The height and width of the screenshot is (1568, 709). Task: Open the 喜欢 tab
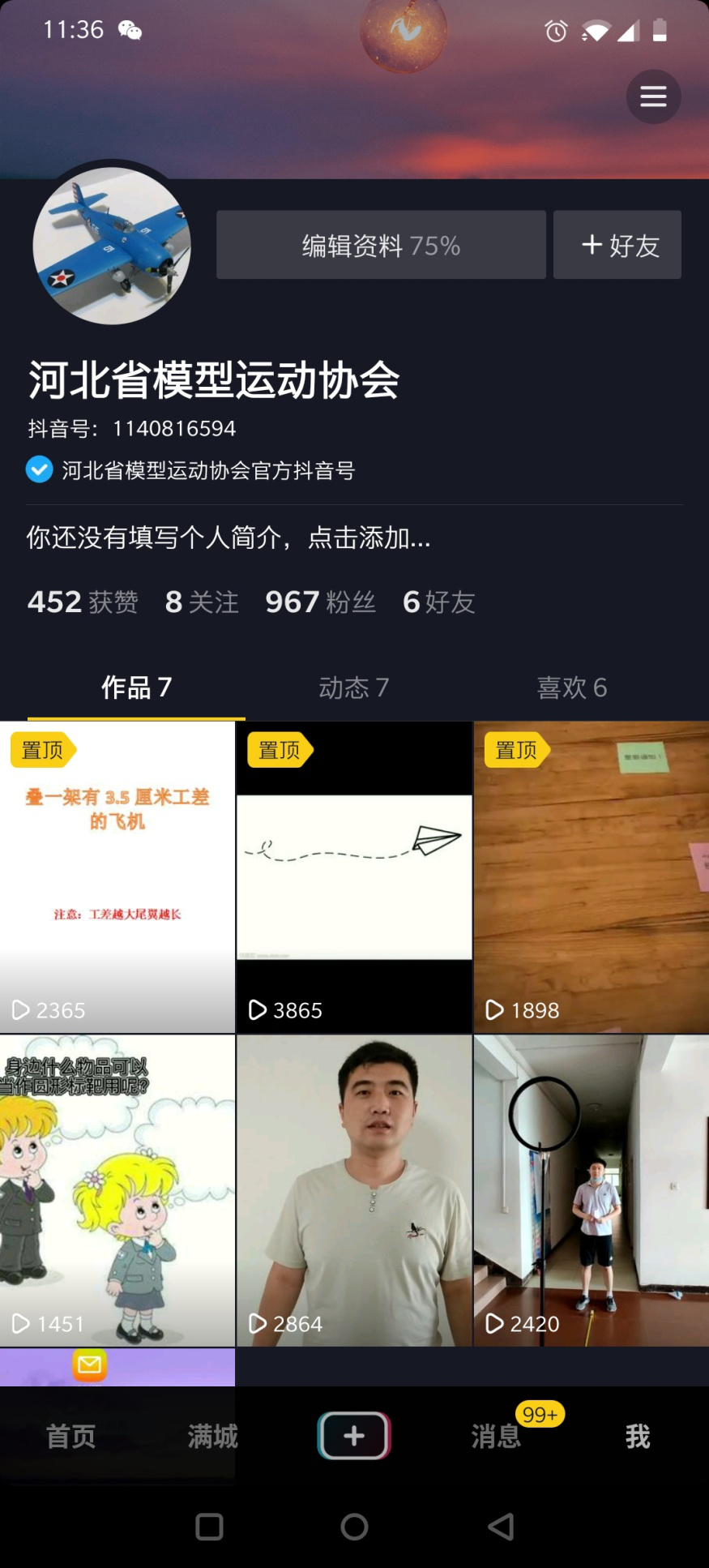tap(571, 687)
